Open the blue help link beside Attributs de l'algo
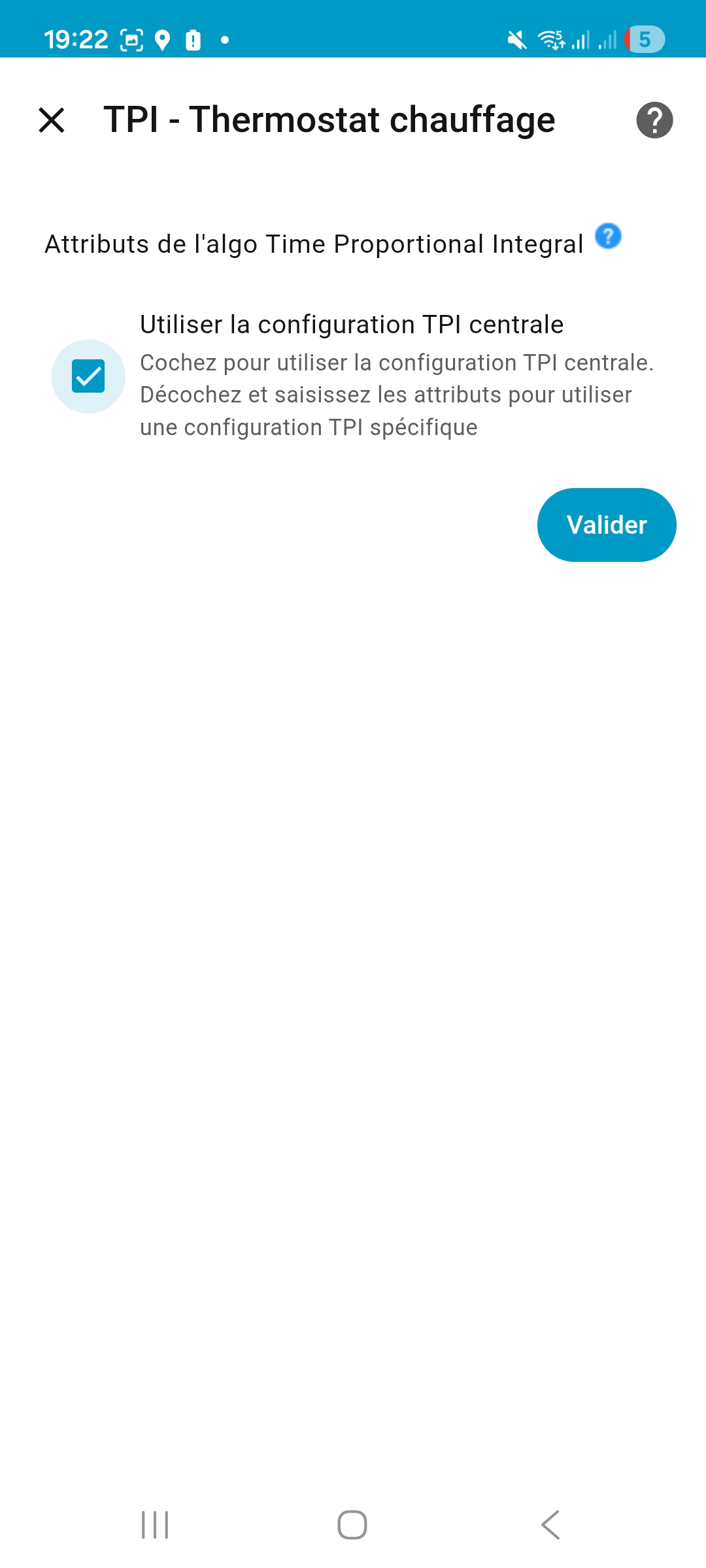706x1568 pixels. (x=608, y=236)
